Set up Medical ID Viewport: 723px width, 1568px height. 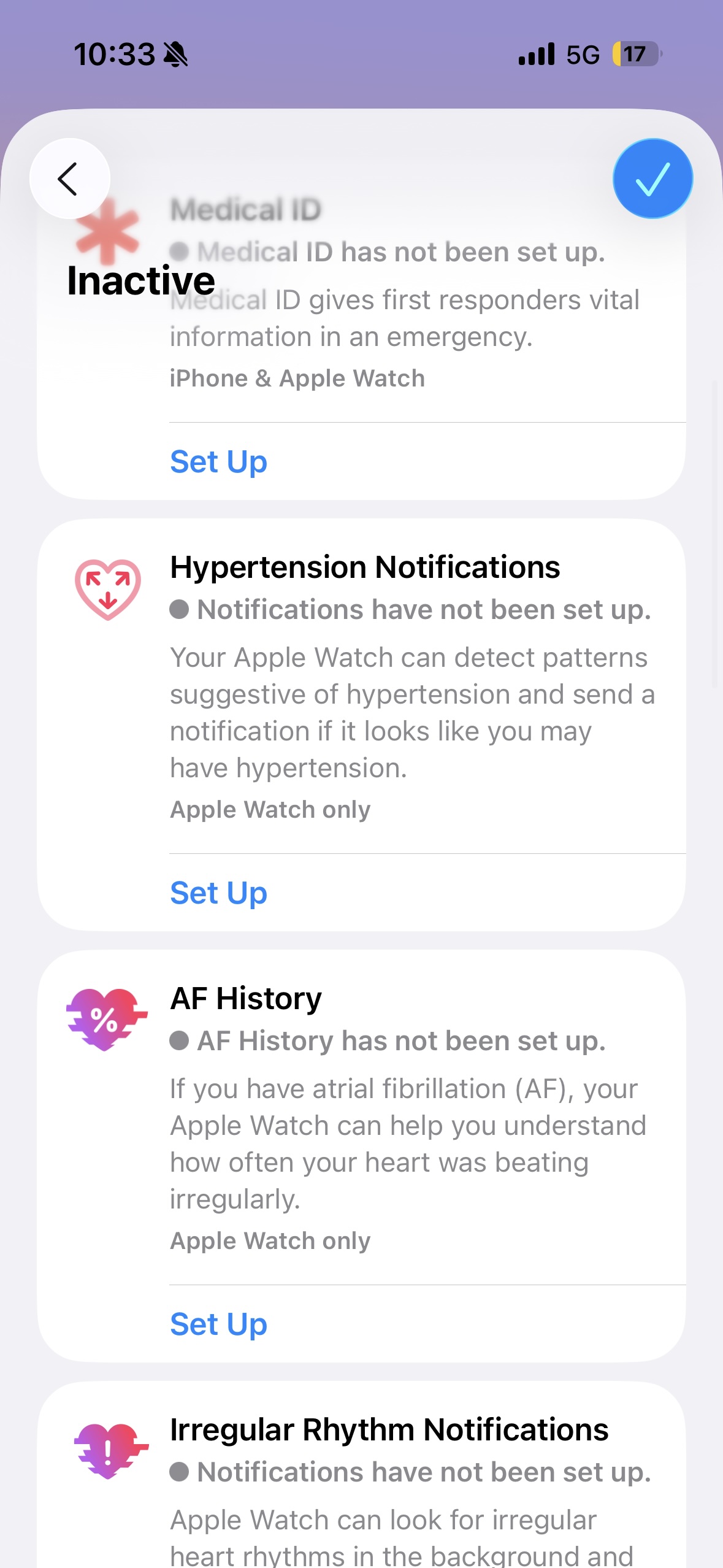218,461
